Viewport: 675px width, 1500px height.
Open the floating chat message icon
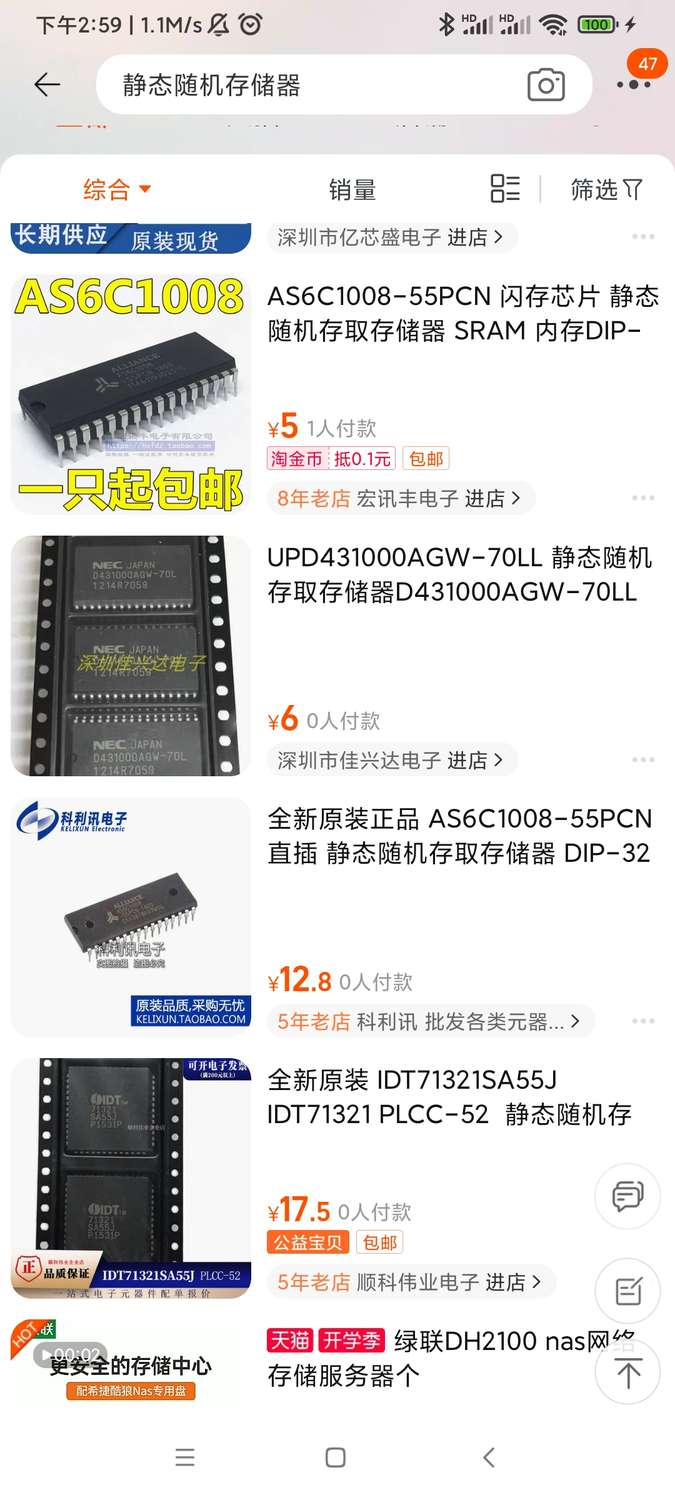click(628, 1196)
